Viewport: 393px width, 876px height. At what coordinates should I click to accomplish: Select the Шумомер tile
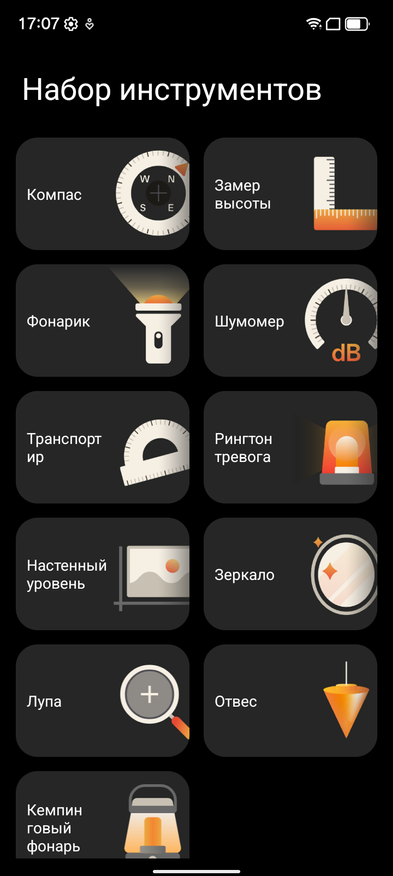(x=290, y=321)
